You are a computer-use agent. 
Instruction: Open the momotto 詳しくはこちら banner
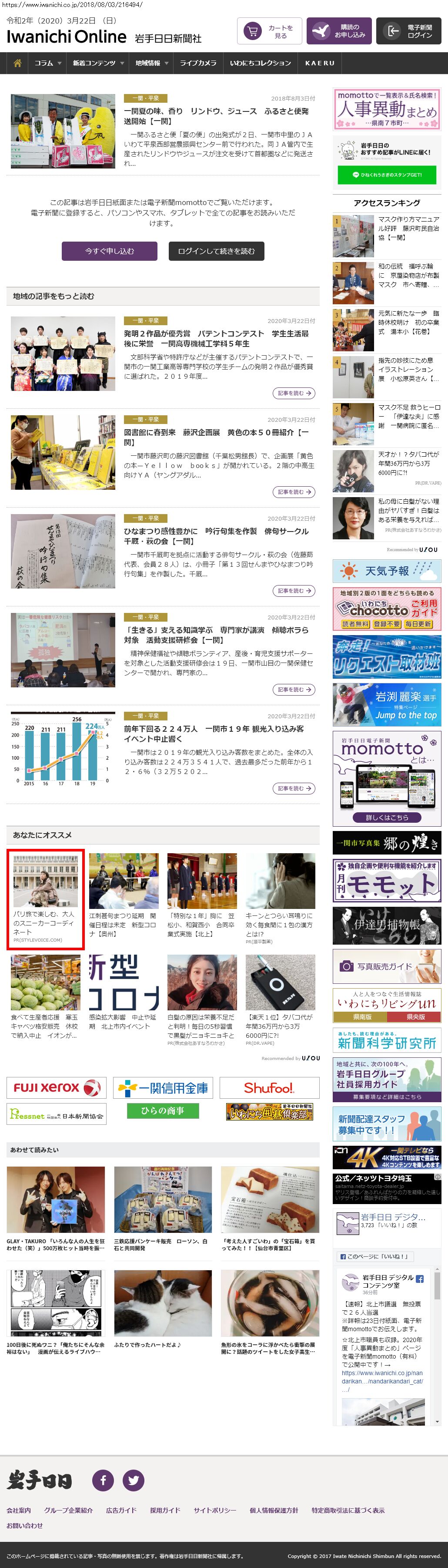387,817
